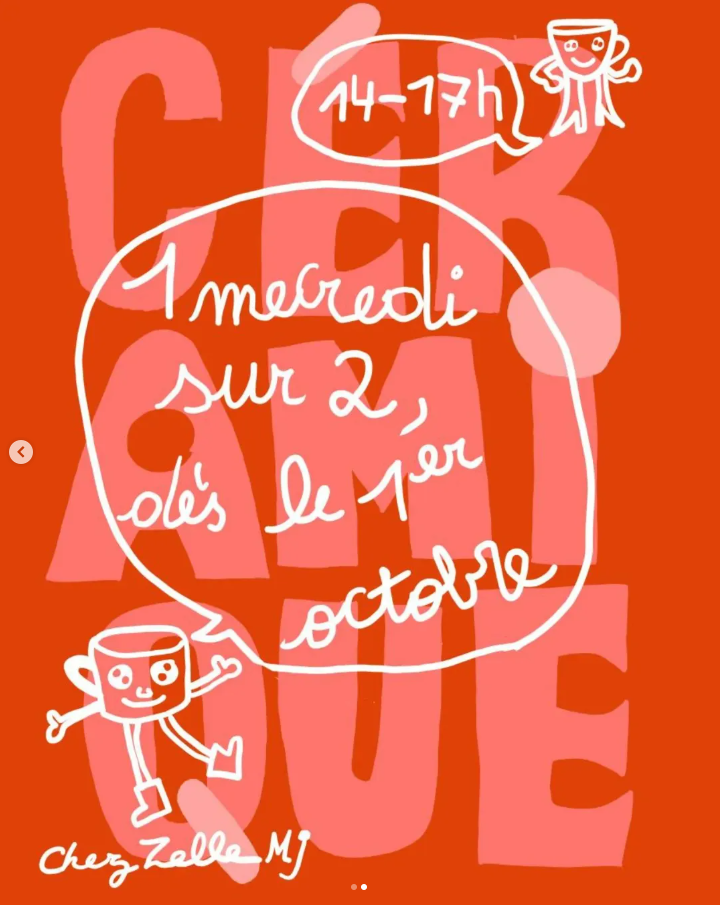The width and height of the screenshot is (720, 905).
Task: Select the first carousel page dot
Action: (x=354, y=887)
